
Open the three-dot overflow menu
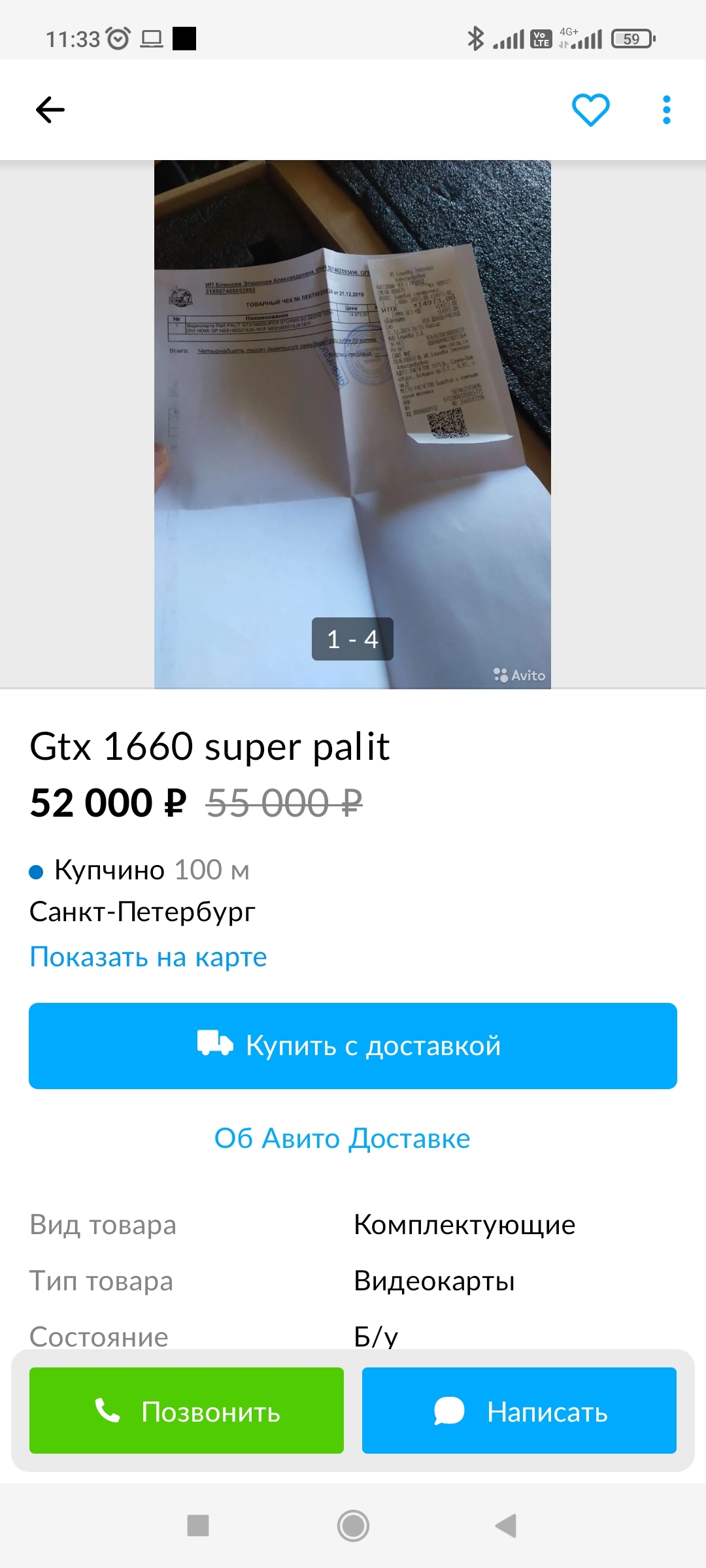click(666, 110)
